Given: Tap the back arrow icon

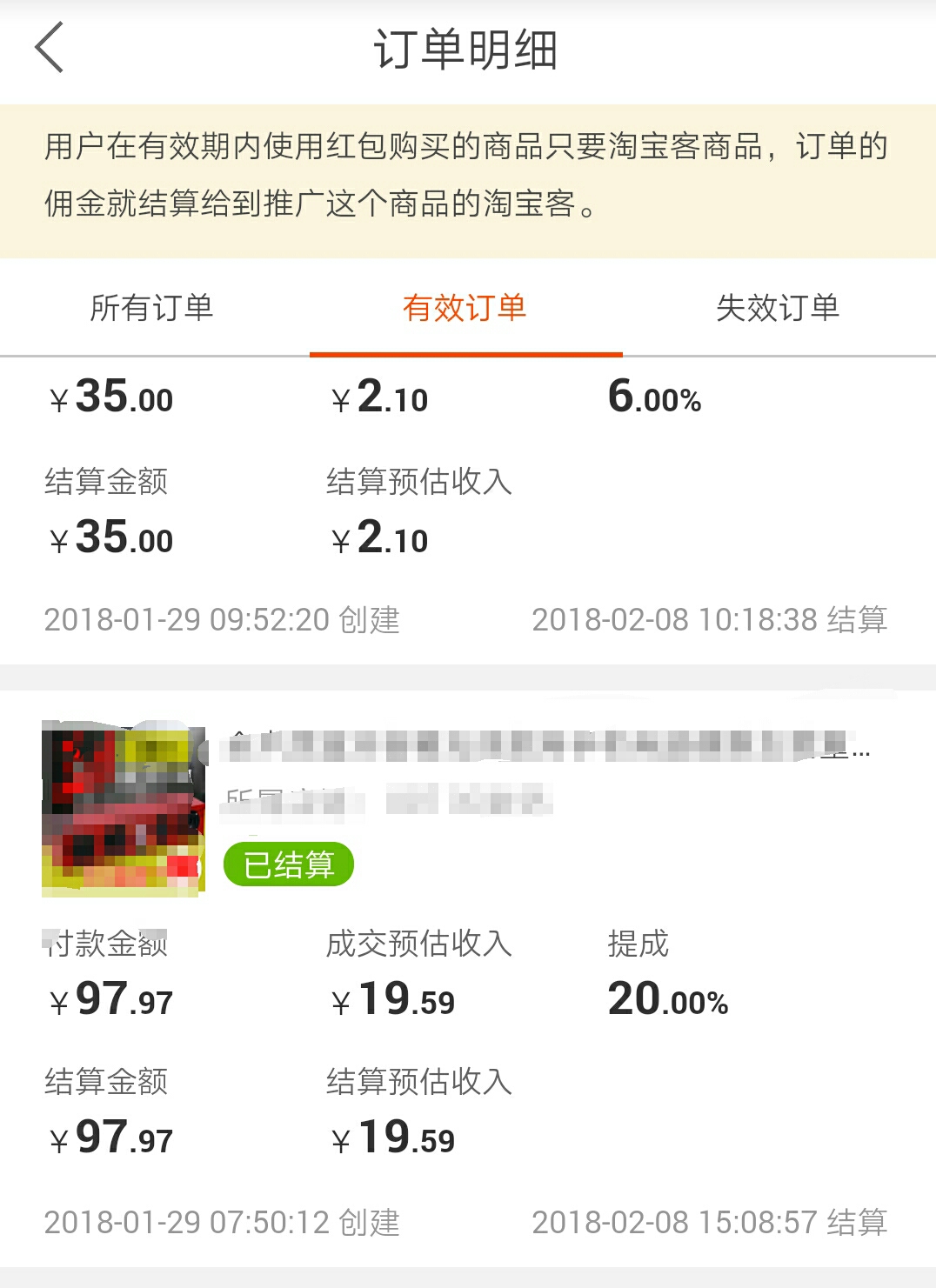Looking at the screenshot, I should [48, 48].
